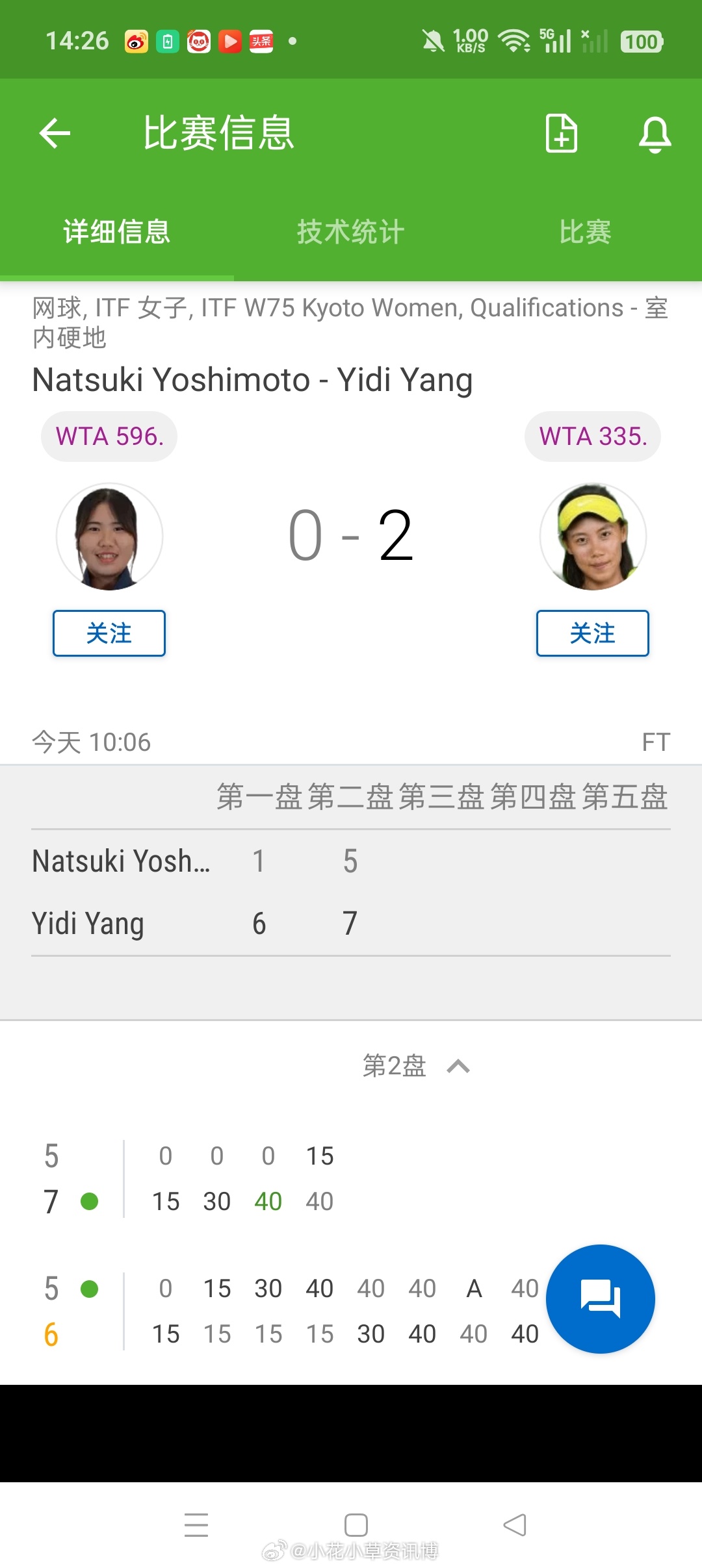Toggle 关注 for Natsuki Yoshimoto
Viewport: 702px width, 1568px height.
[109, 633]
